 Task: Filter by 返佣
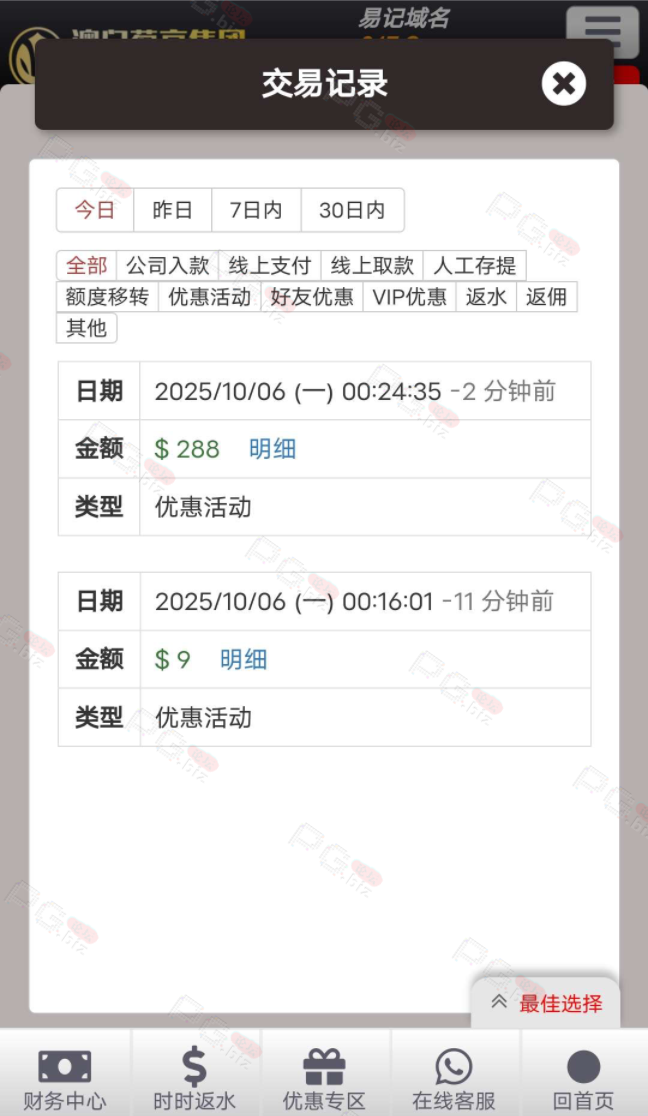click(x=547, y=297)
